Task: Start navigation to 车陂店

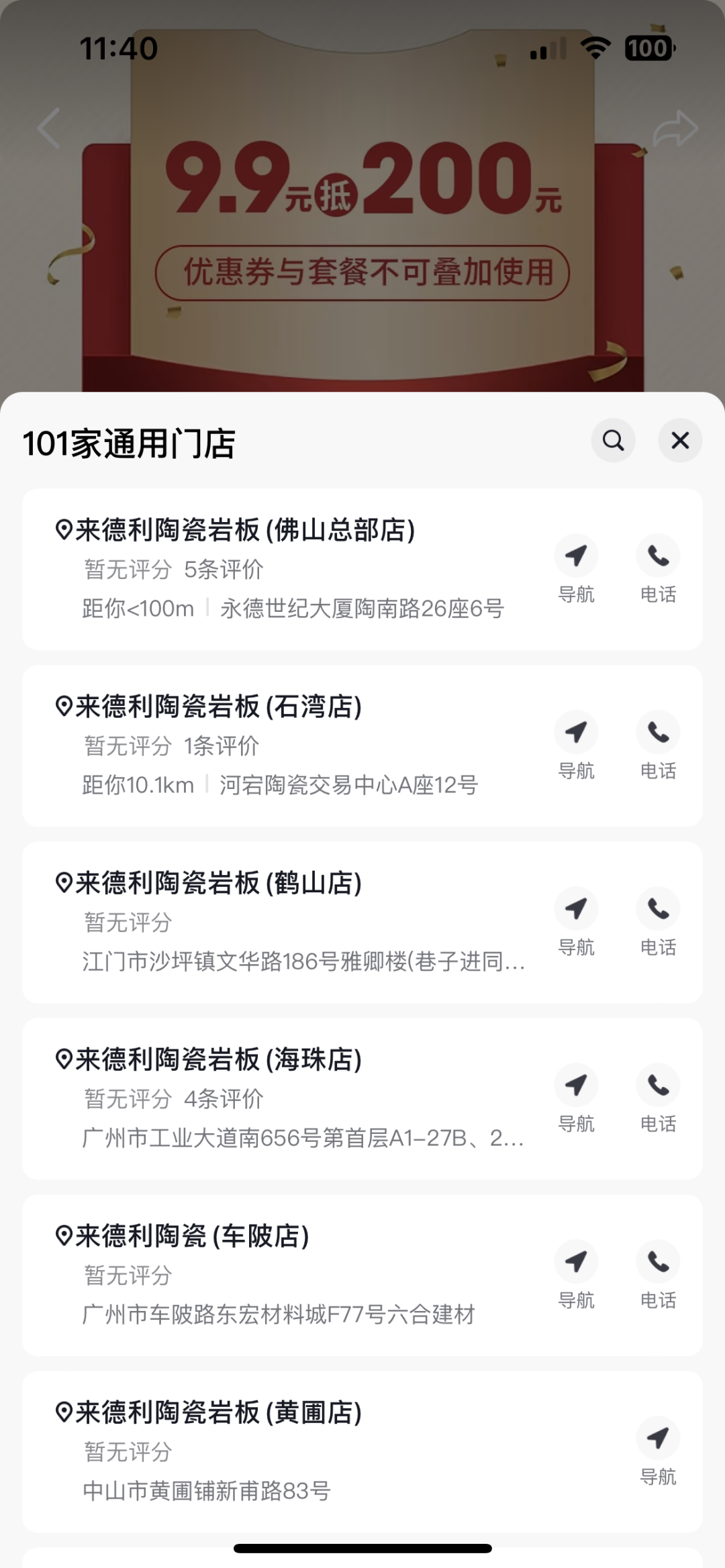Action: pos(576,1274)
